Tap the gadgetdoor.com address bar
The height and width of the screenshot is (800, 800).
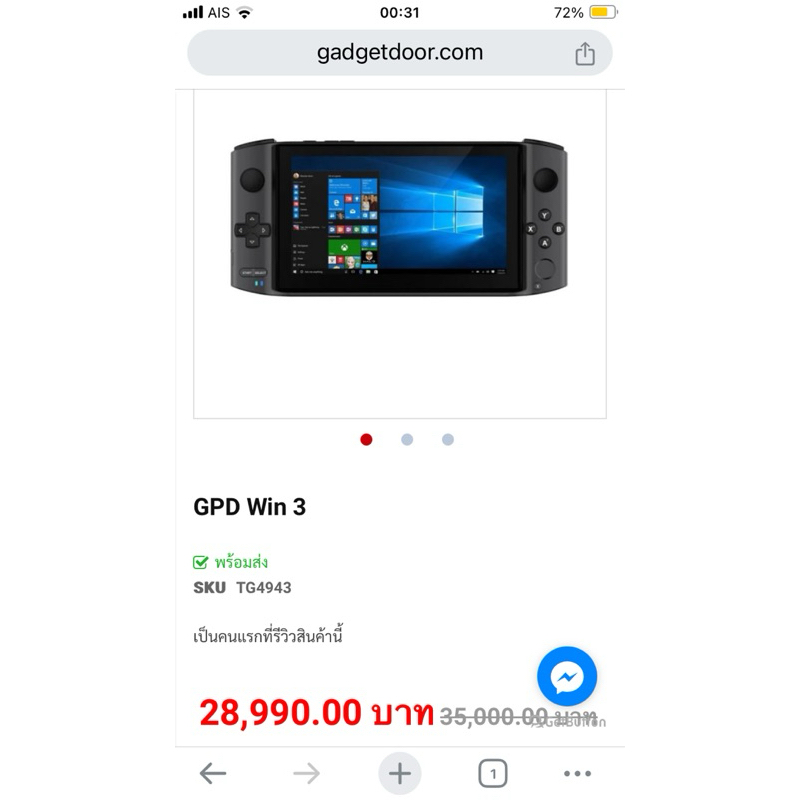click(x=399, y=53)
